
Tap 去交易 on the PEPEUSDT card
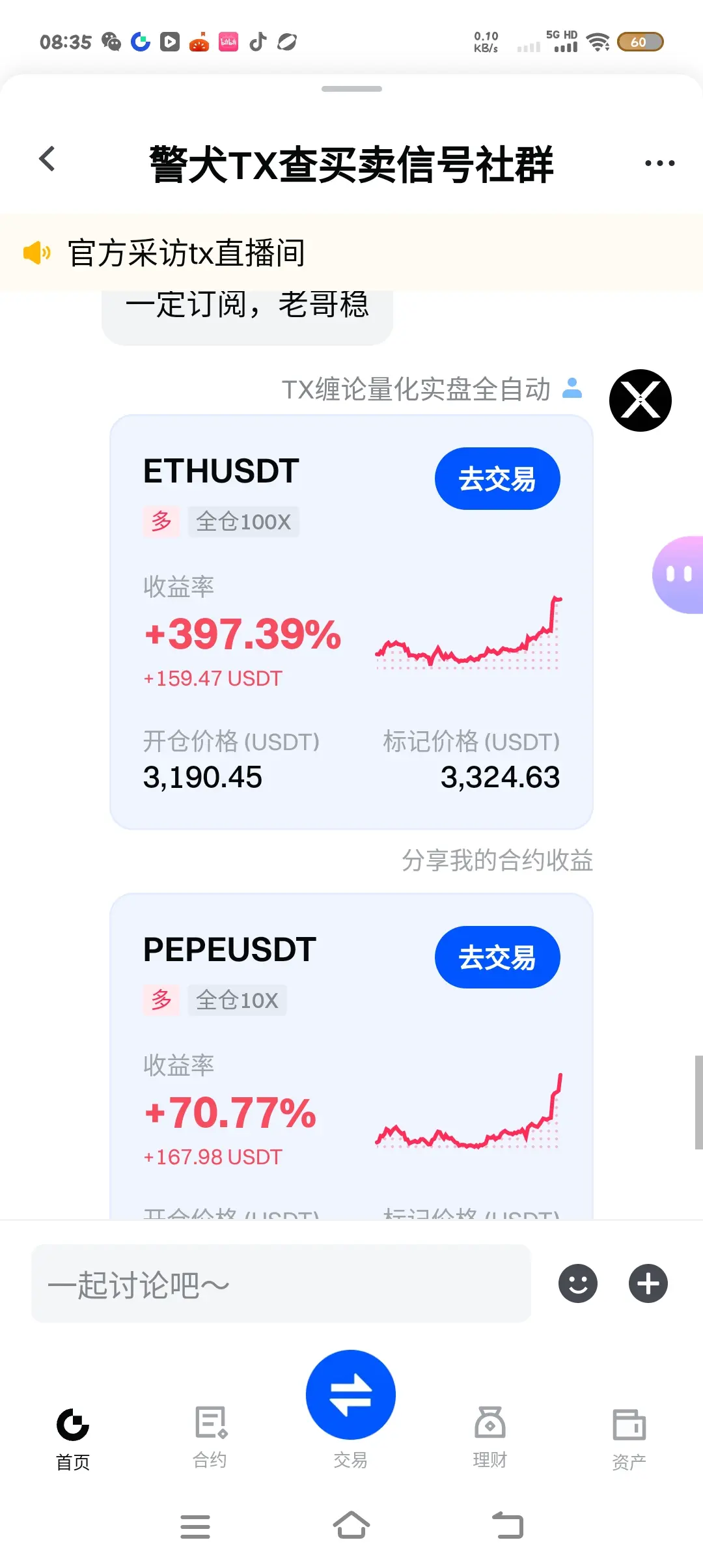[x=497, y=957]
